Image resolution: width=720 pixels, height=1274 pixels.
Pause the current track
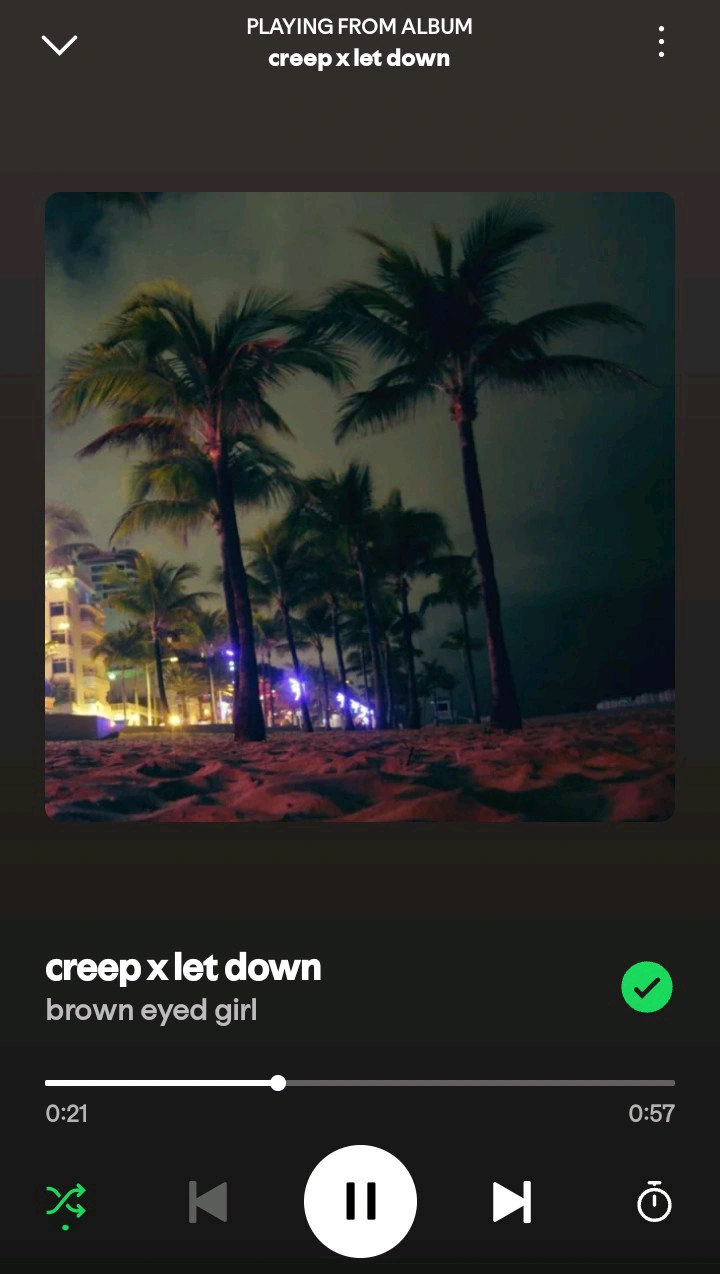click(360, 1201)
